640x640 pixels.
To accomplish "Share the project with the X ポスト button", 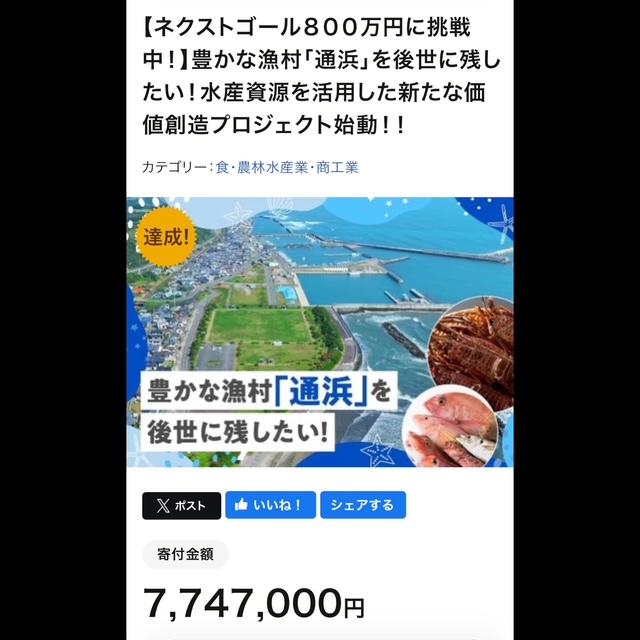I will (181, 505).
